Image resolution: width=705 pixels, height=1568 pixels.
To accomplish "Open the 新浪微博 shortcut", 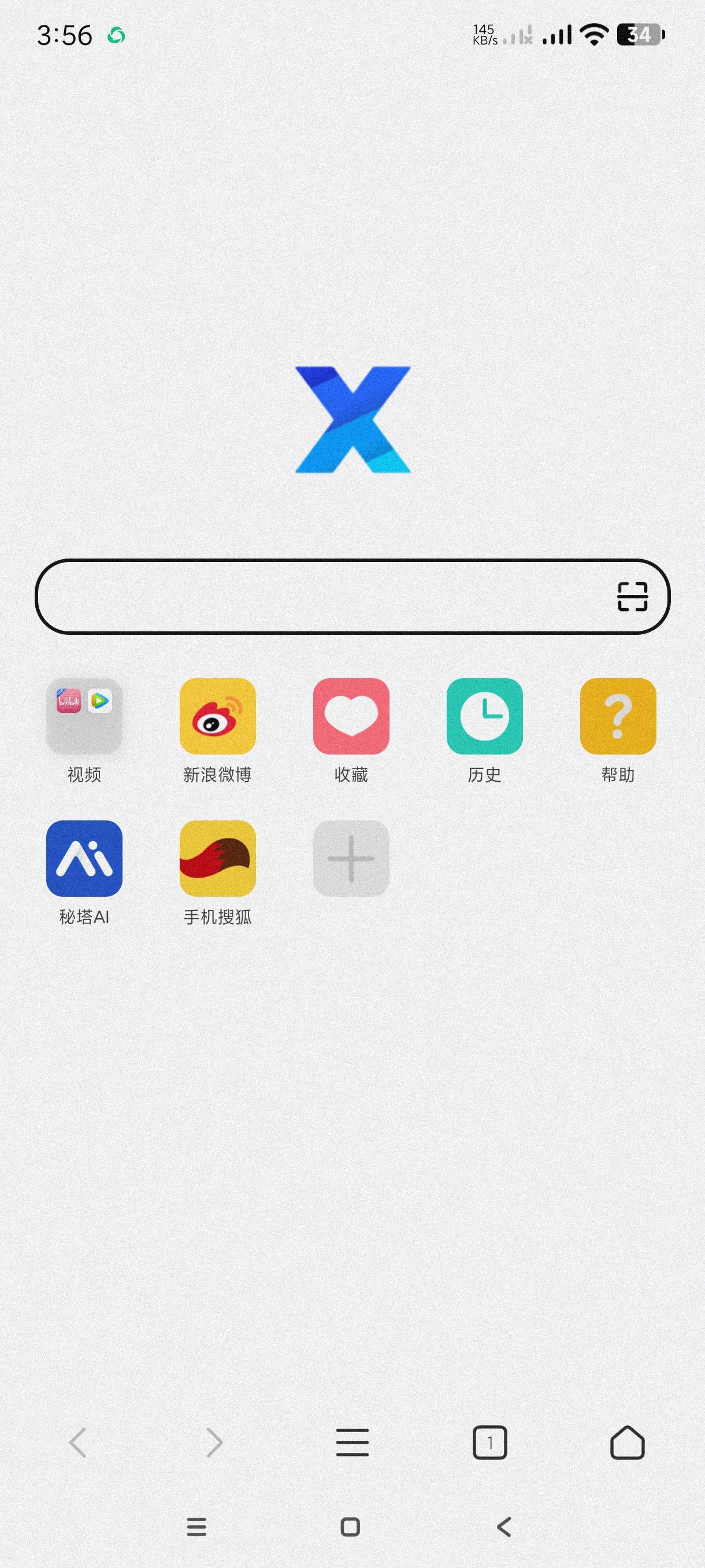I will pos(217,716).
